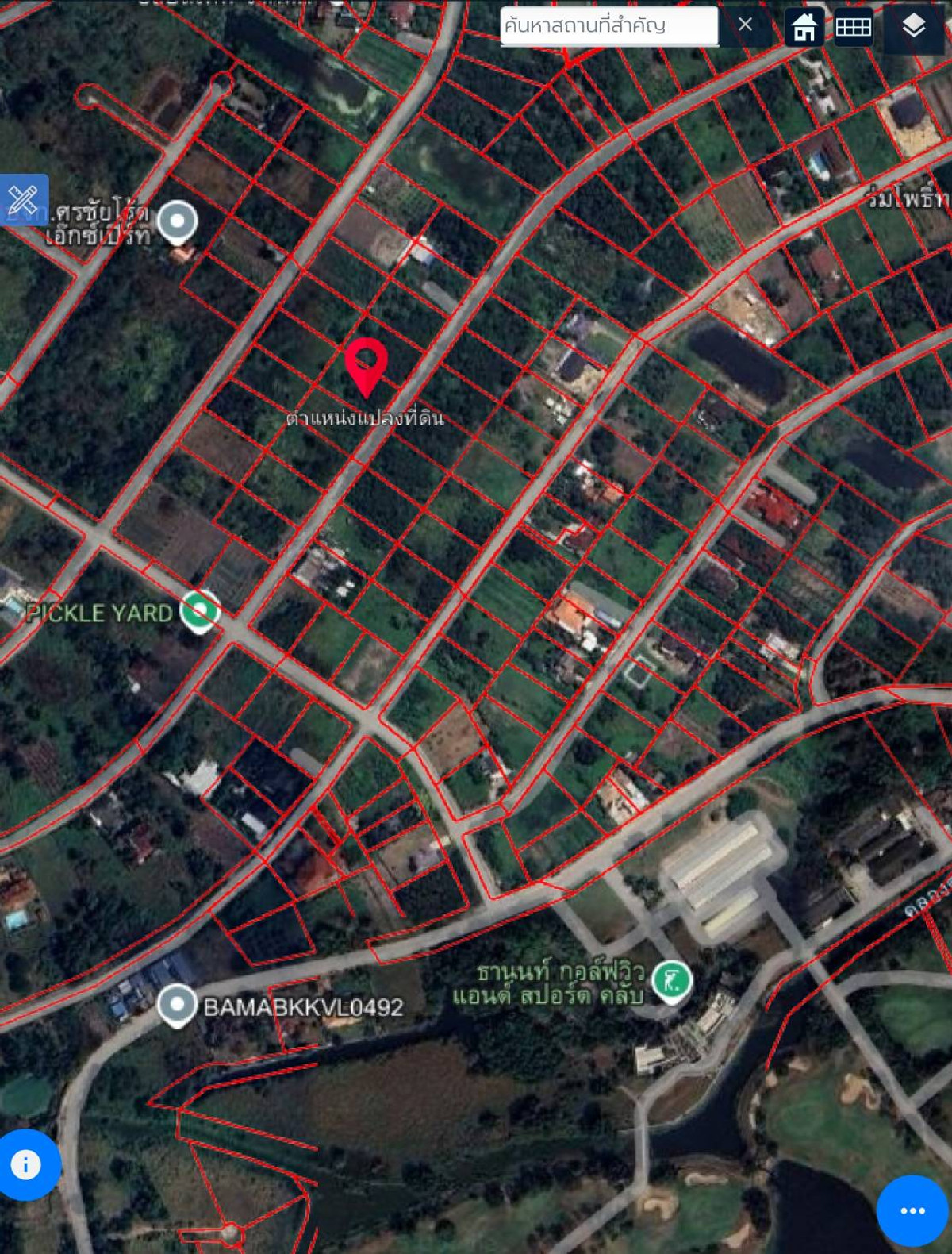This screenshot has height=1254, width=952.
Task: Show info with the blue i button
Action: click(x=27, y=1164)
